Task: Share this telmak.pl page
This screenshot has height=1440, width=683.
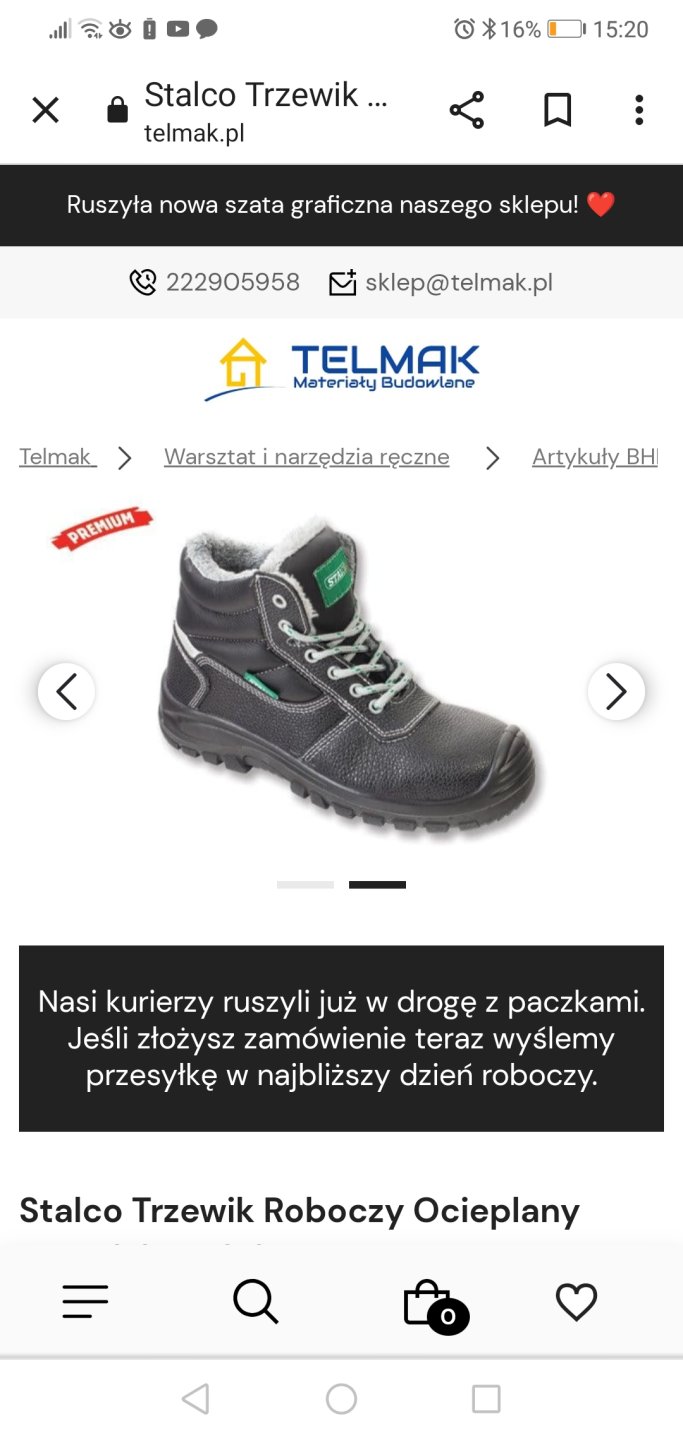Action: click(x=466, y=110)
